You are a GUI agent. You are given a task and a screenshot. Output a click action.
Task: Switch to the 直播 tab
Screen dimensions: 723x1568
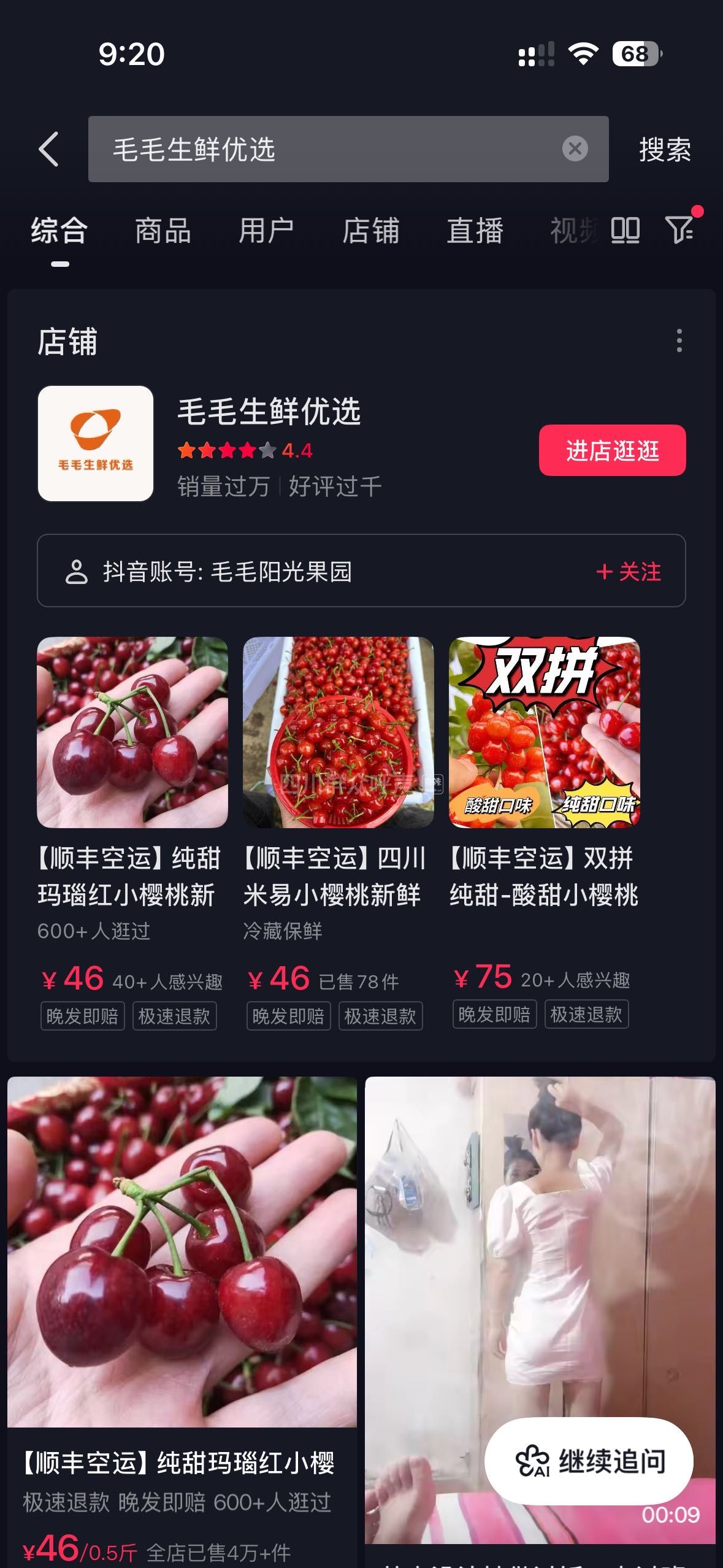(x=475, y=231)
